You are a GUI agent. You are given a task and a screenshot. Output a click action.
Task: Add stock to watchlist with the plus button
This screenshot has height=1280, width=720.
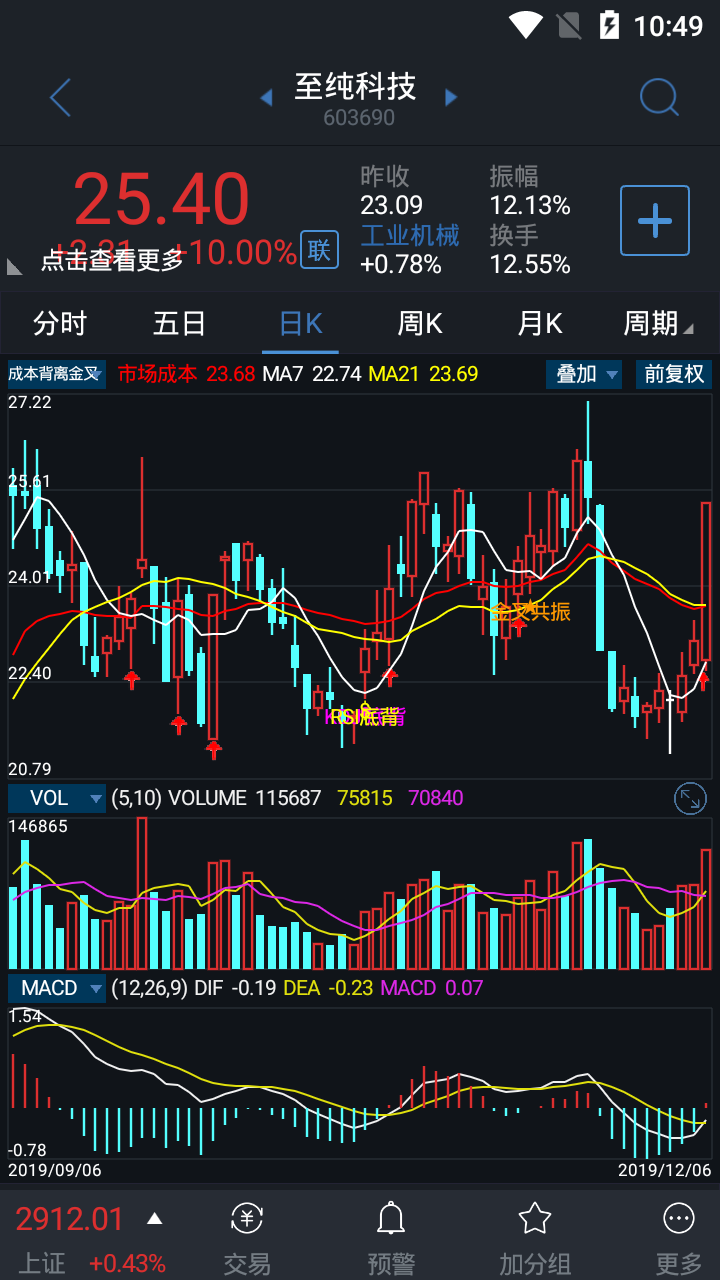(655, 220)
